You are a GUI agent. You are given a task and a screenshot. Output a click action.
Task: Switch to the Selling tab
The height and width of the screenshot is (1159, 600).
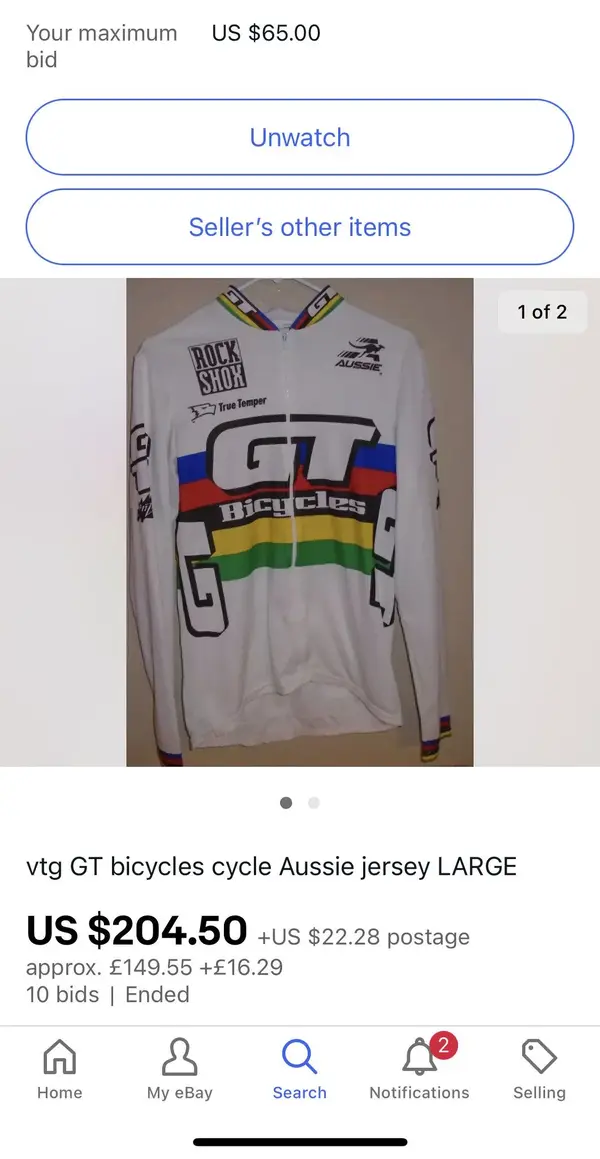point(539,1068)
